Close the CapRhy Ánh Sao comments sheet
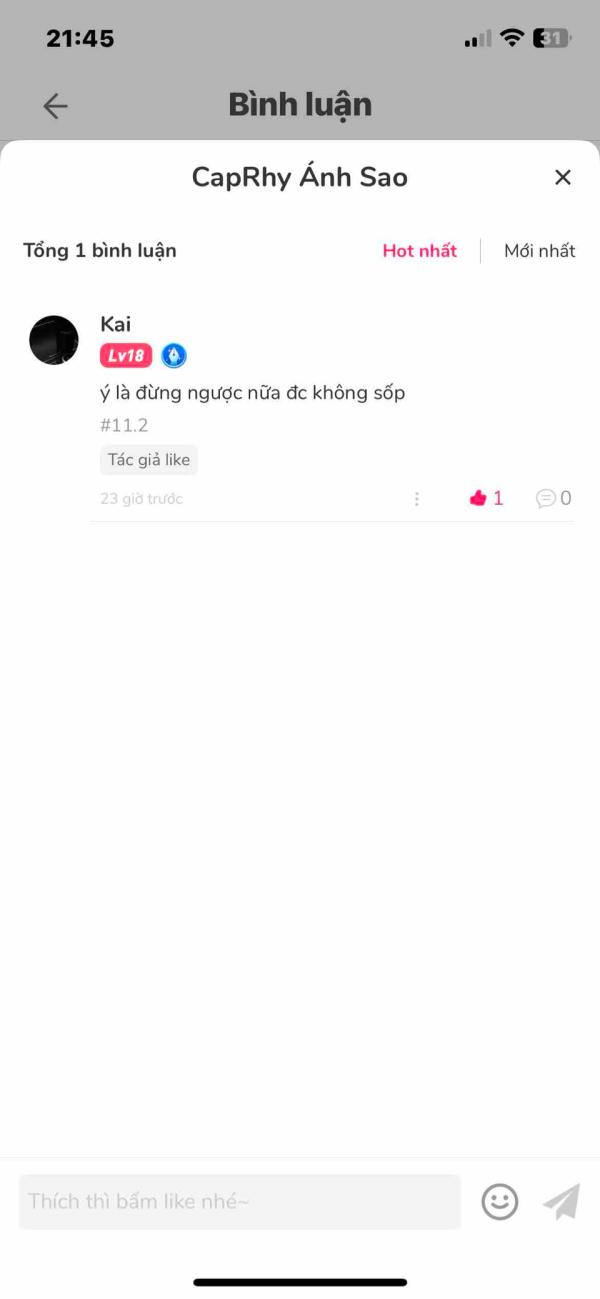The image size is (600, 1299). [x=563, y=178]
